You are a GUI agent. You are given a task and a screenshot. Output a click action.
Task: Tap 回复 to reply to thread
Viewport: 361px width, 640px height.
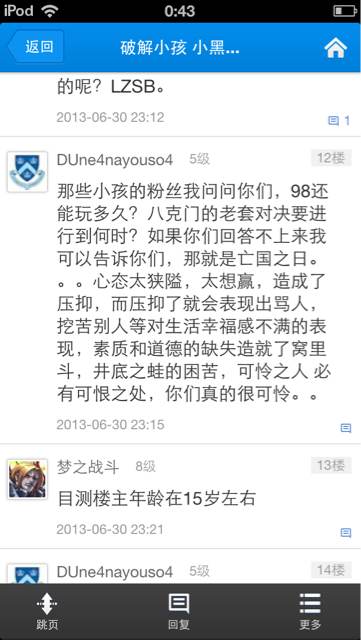[179, 611]
